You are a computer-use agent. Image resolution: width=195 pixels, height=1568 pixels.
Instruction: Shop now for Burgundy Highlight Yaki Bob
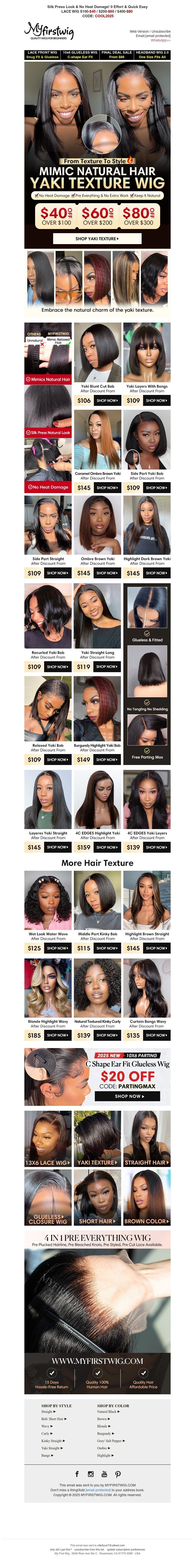[107, 760]
